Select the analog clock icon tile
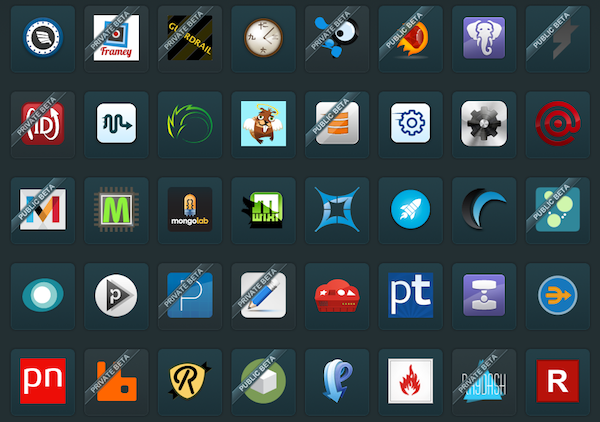600x422 pixels. coord(264,38)
